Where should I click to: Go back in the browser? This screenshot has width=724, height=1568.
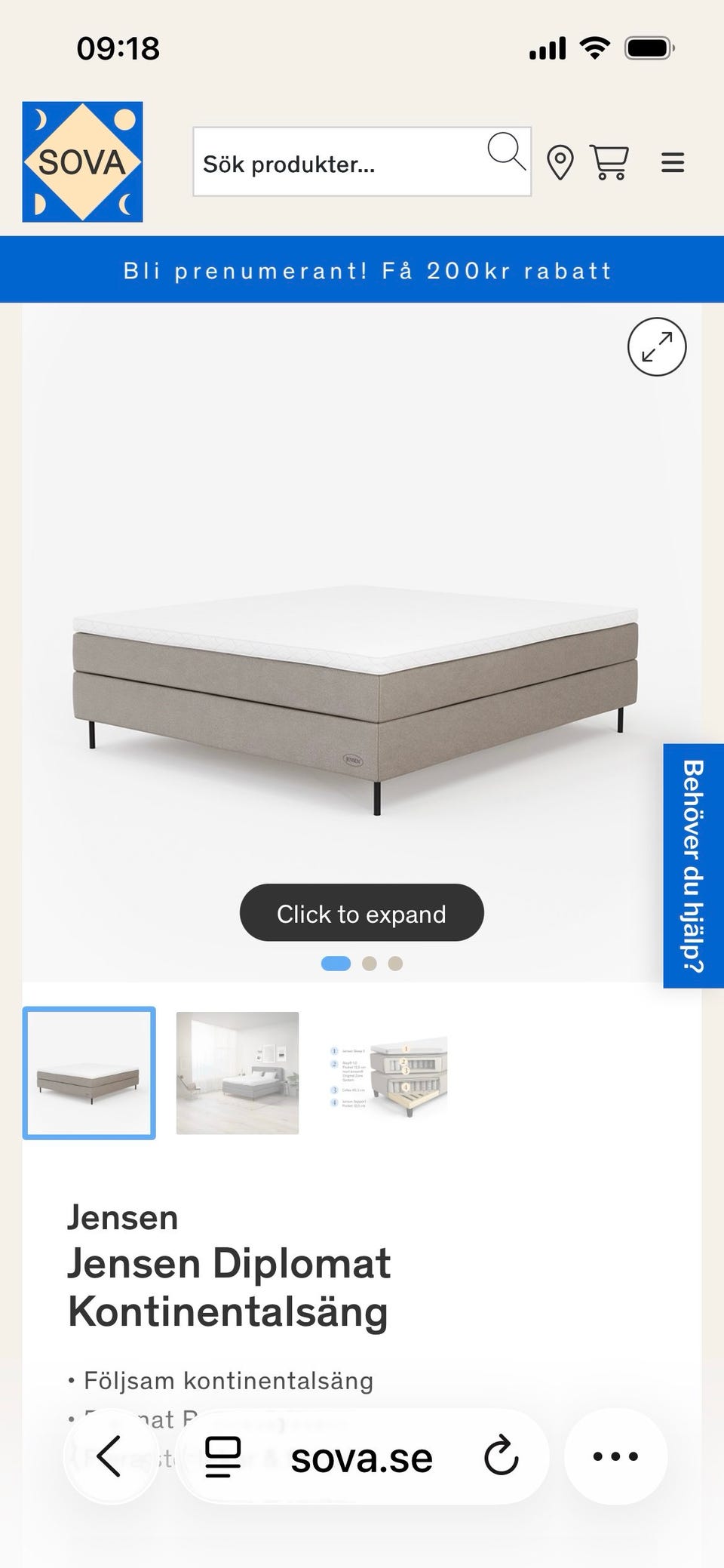click(x=110, y=1456)
